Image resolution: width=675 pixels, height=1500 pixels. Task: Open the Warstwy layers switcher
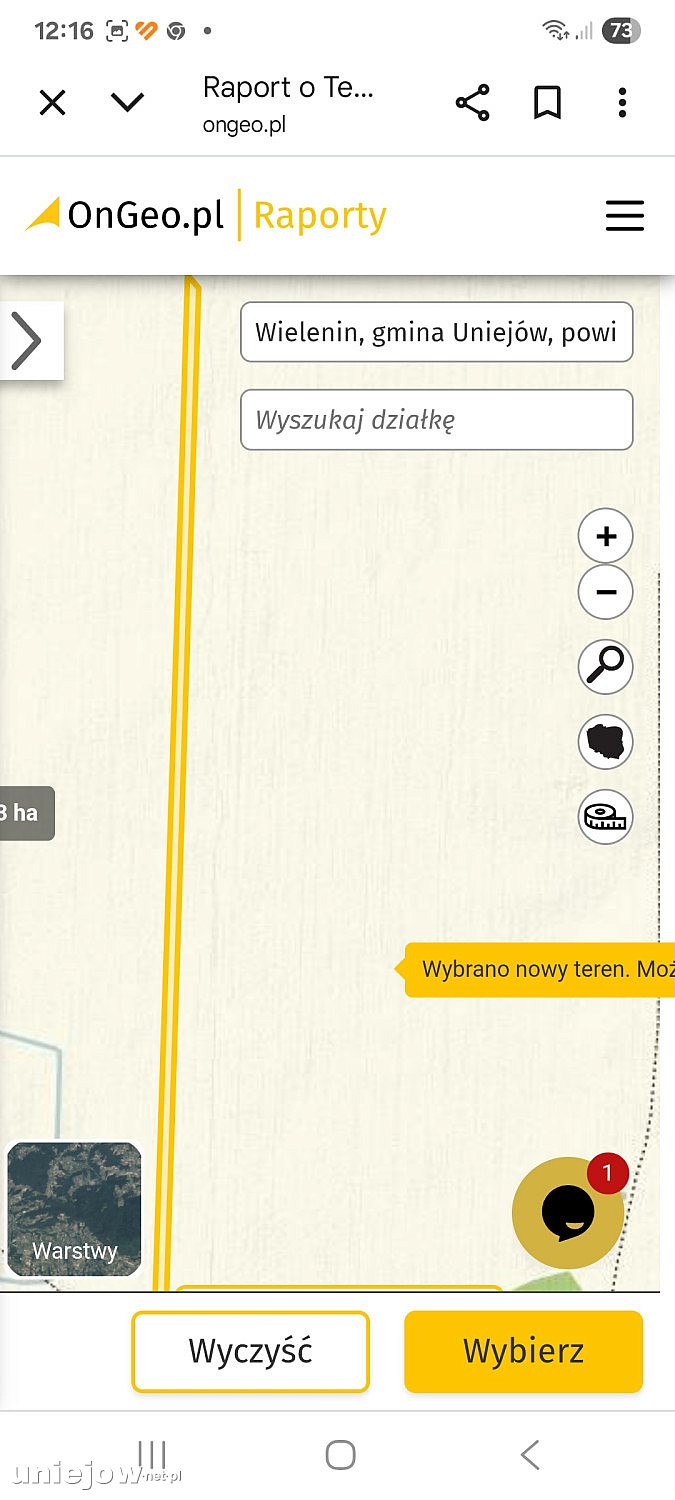pos(75,1209)
